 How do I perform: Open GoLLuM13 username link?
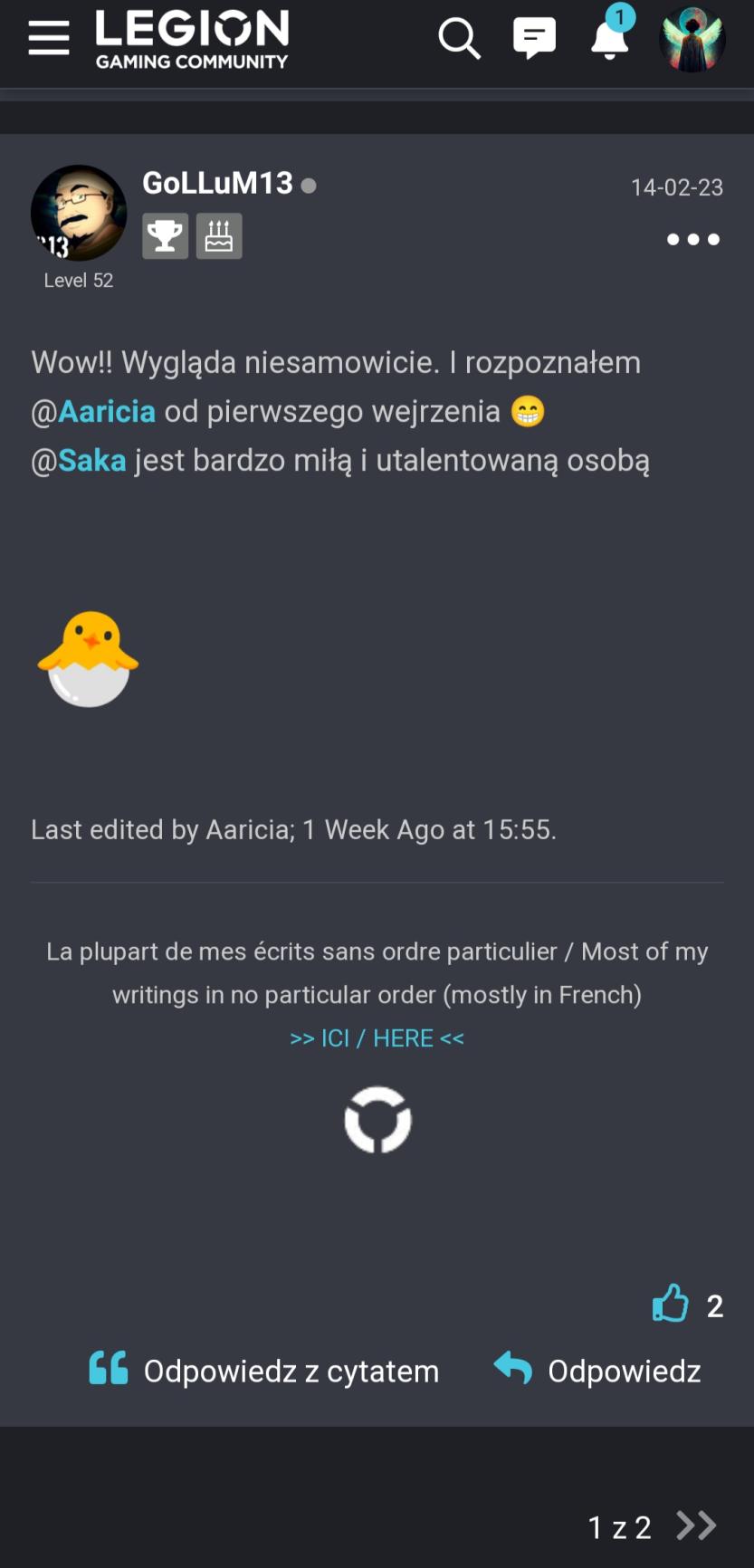217,184
